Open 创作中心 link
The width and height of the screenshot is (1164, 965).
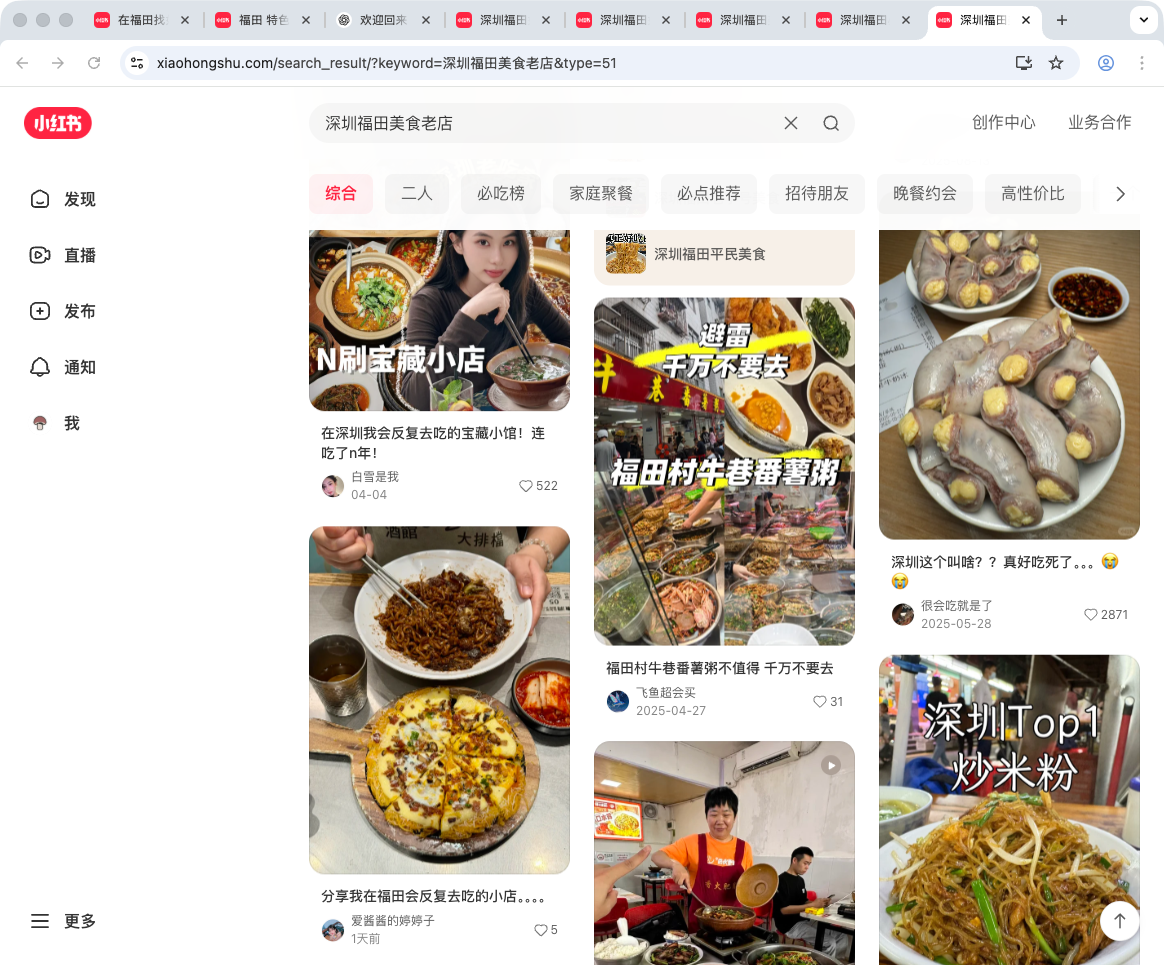[x=1004, y=123]
